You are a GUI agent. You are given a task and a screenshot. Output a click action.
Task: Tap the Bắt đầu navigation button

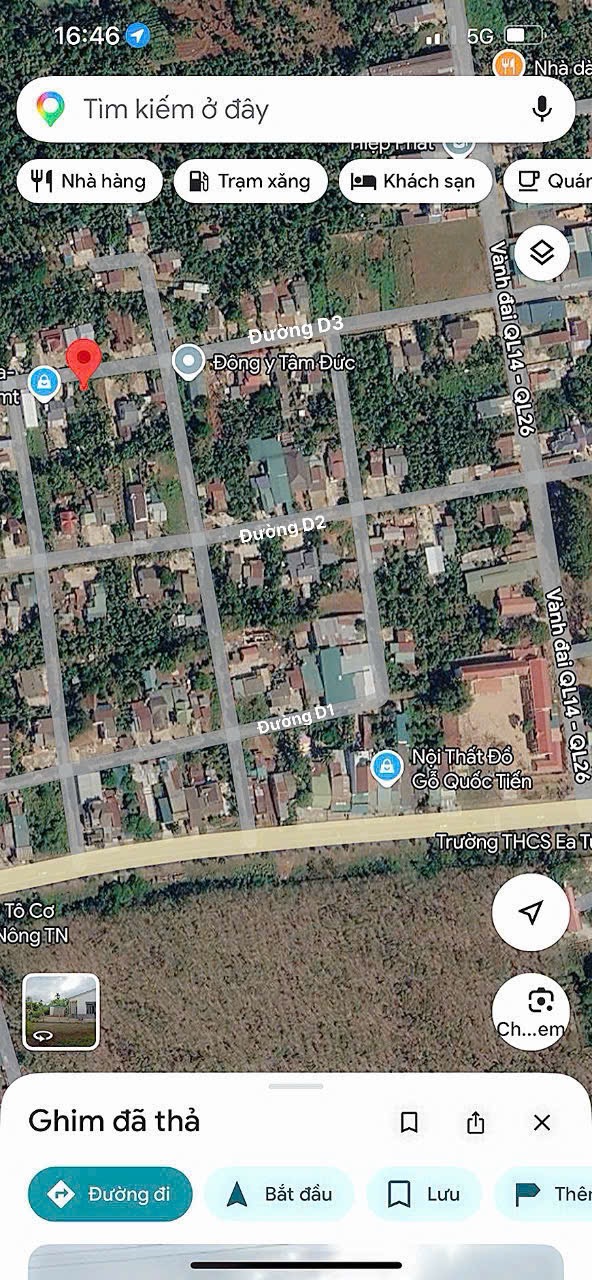click(x=279, y=1194)
